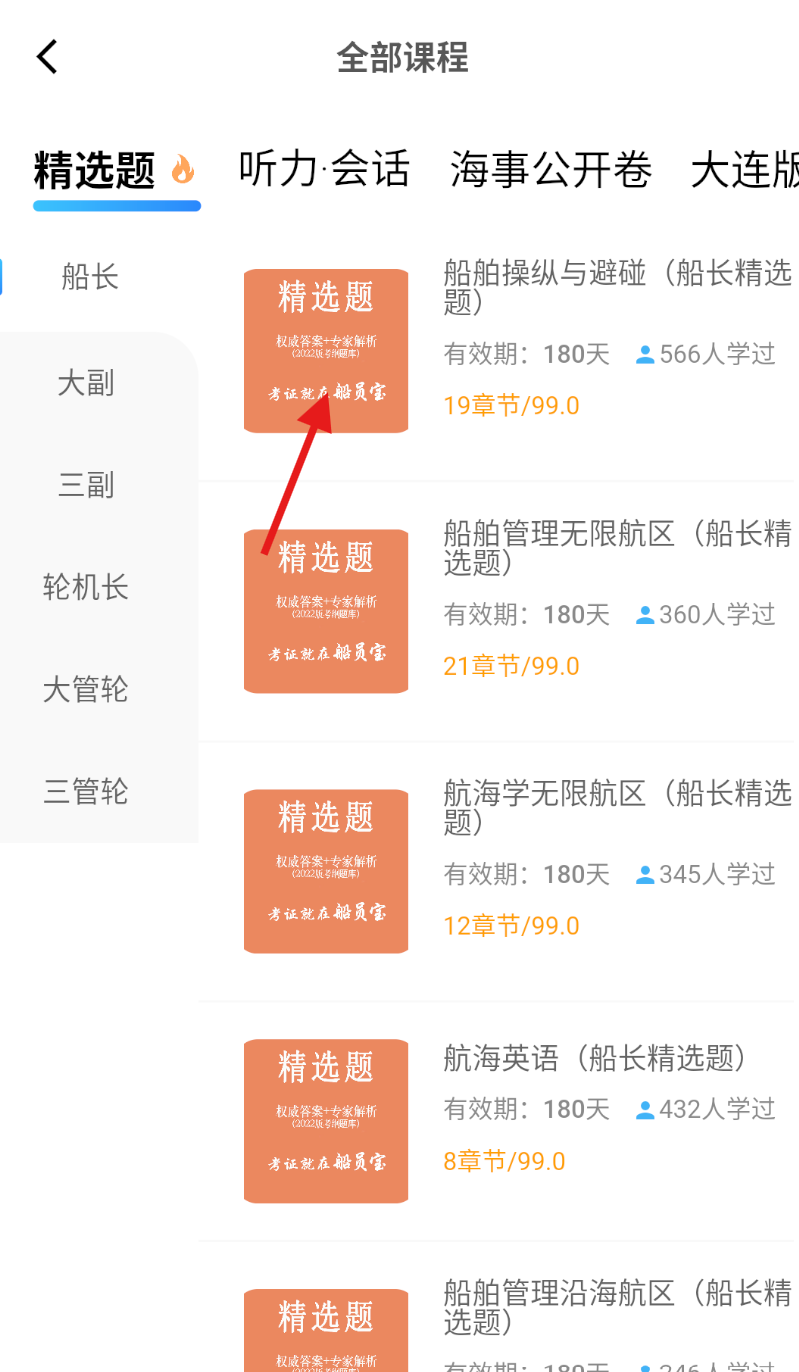799x1372 pixels.
Task: Choose the 轮机长 category
Action: pyautogui.click(x=86, y=587)
